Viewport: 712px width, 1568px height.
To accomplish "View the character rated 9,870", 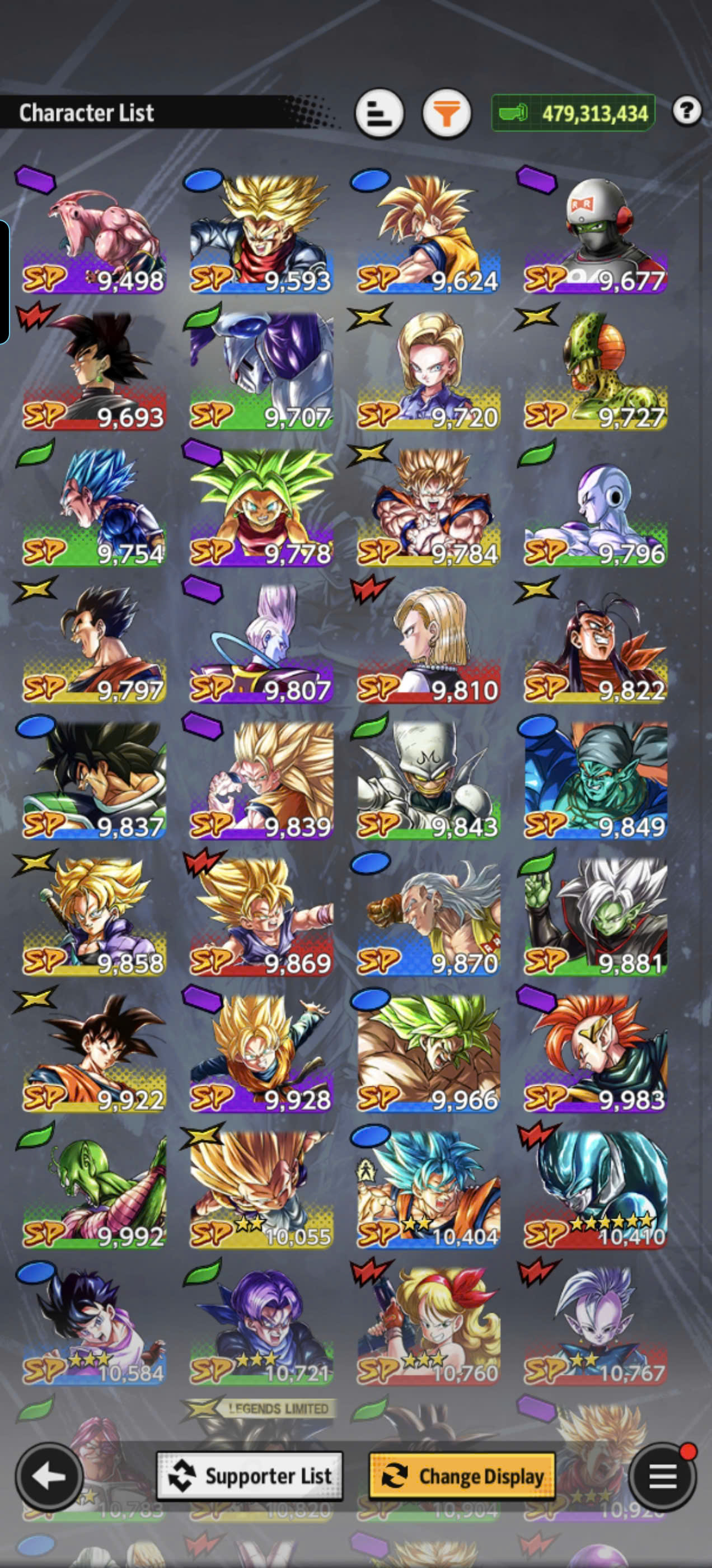I will 428,917.
